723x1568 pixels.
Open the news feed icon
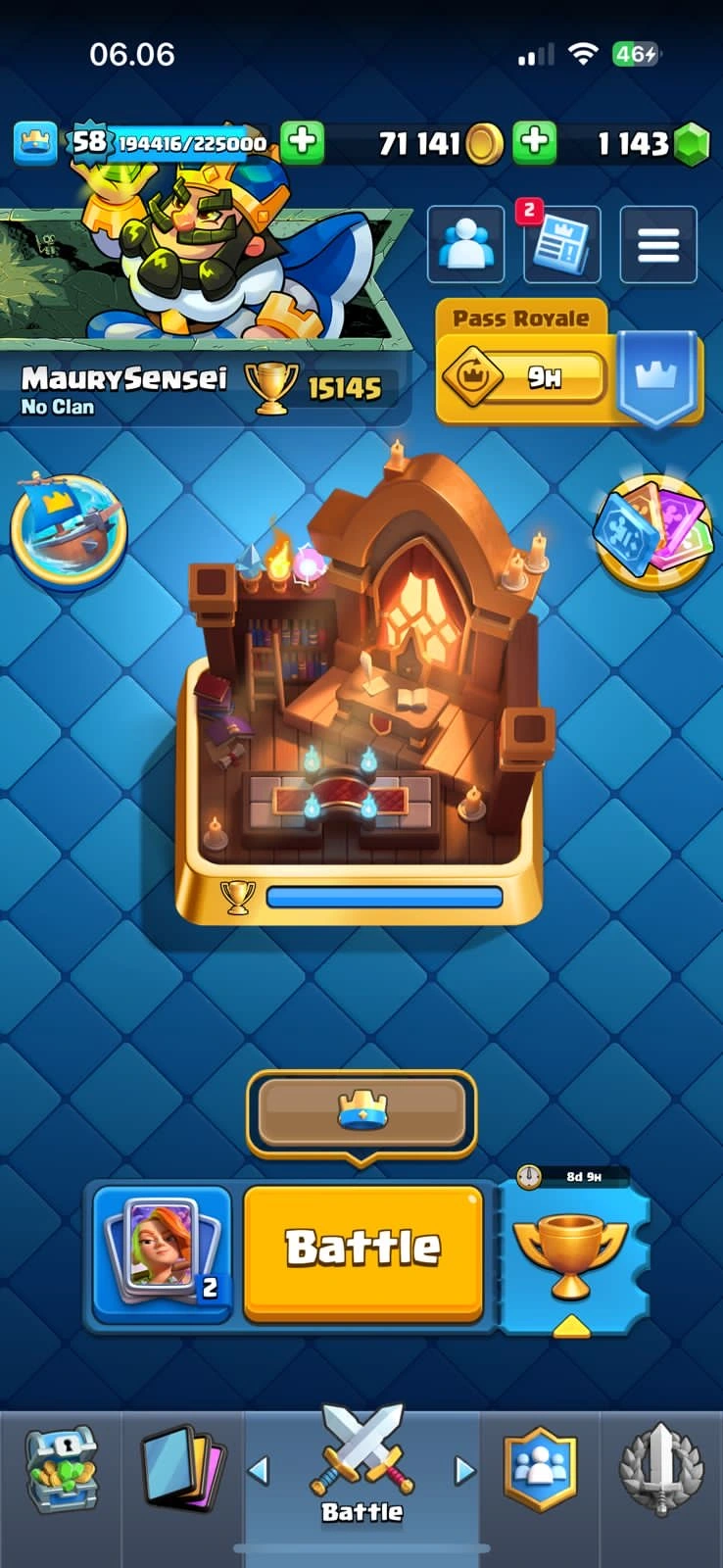pyautogui.click(x=561, y=245)
